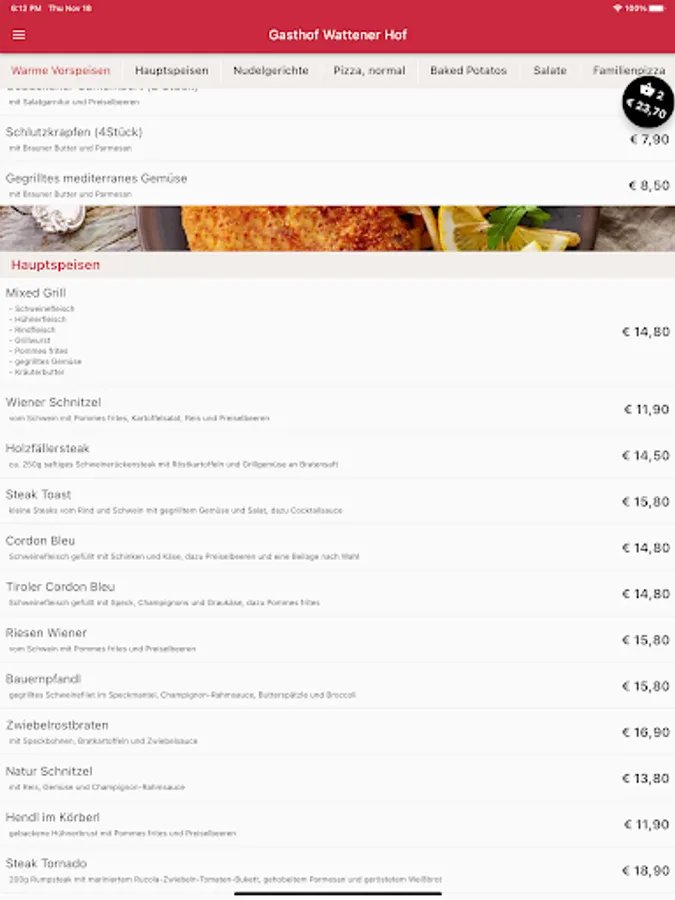View the Salate tab

pos(550,71)
